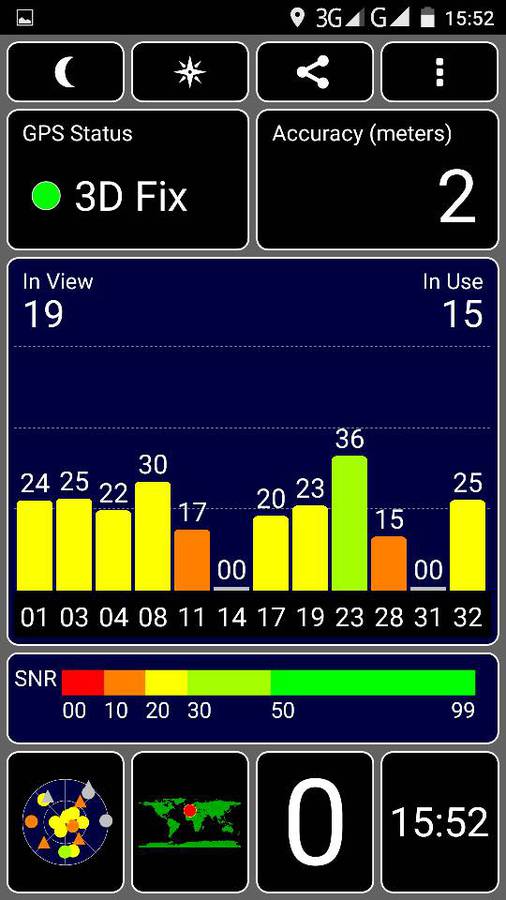
Task: Share the GPS data
Action: point(314,72)
